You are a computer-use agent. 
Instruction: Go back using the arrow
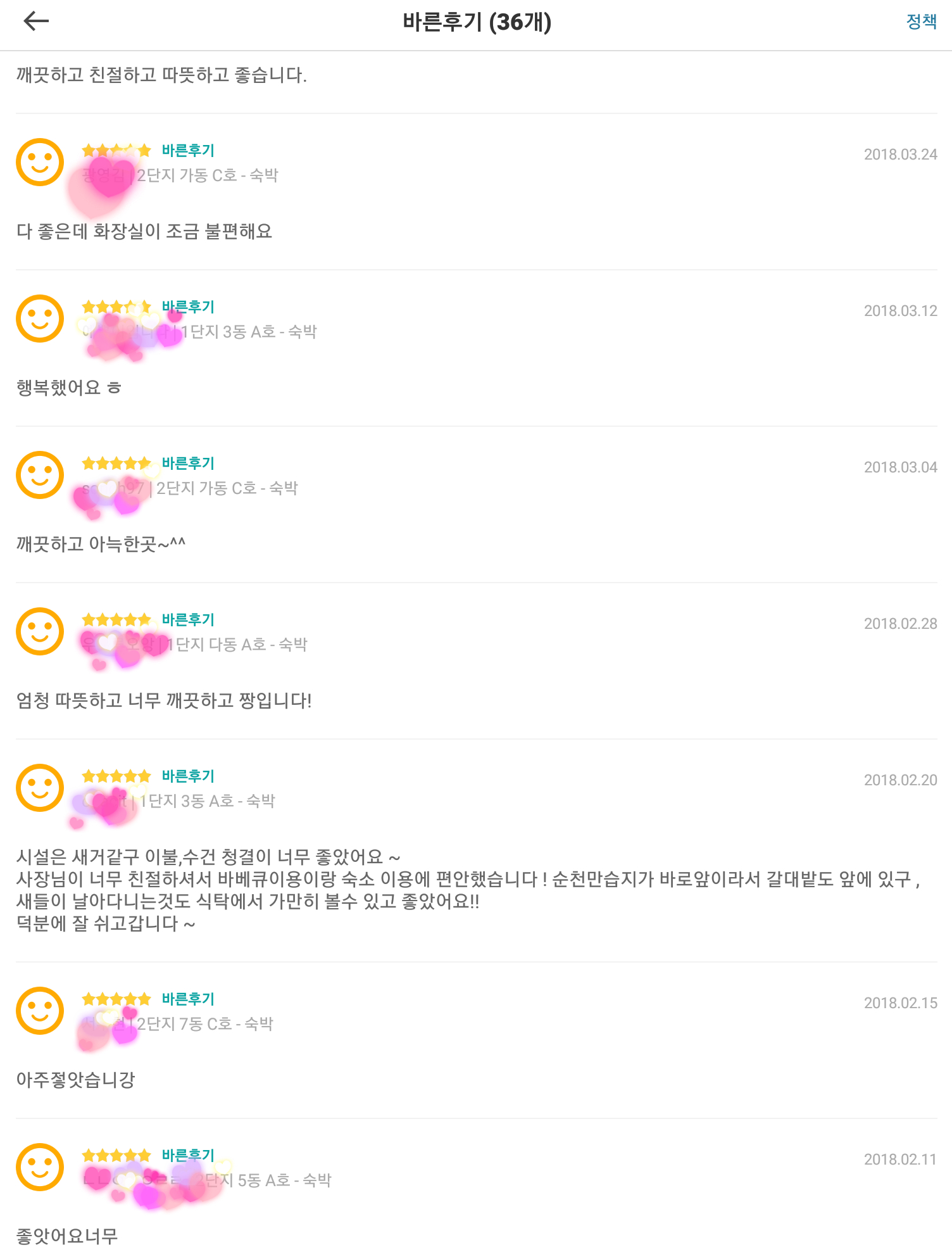point(36,22)
